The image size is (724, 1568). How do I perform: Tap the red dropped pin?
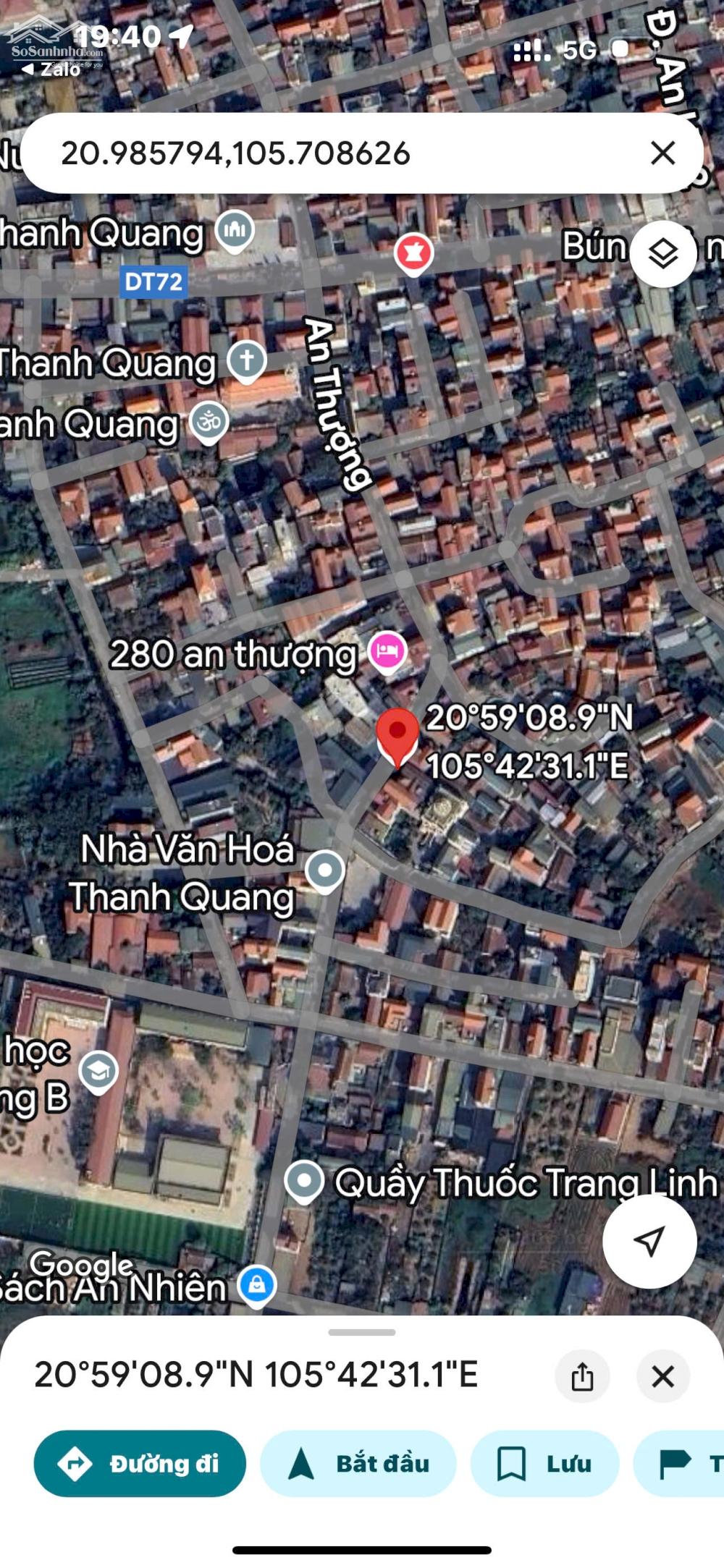(x=397, y=734)
